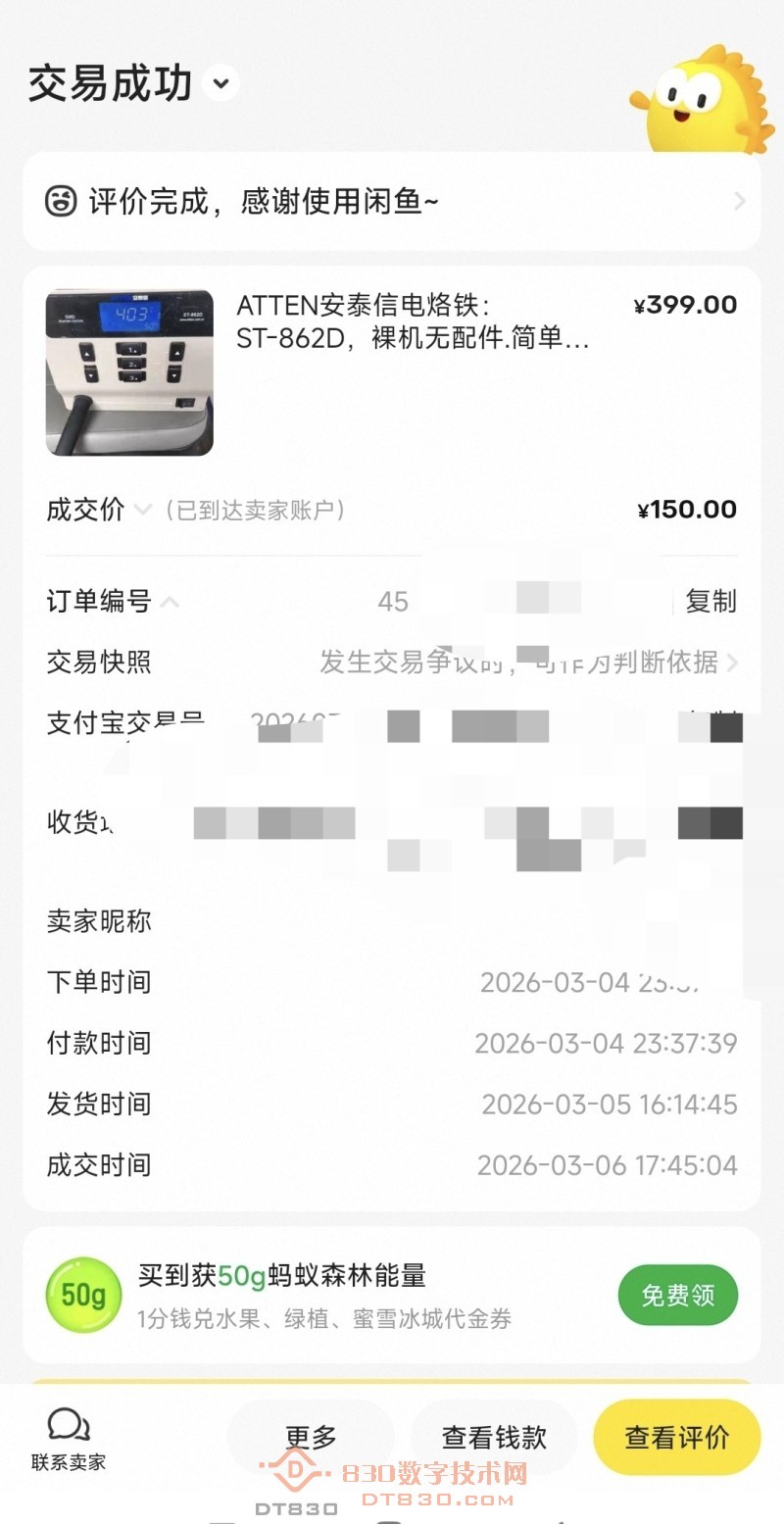Open the 评价完成 review row
This screenshot has height=1524, width=784.
(392, 202)
